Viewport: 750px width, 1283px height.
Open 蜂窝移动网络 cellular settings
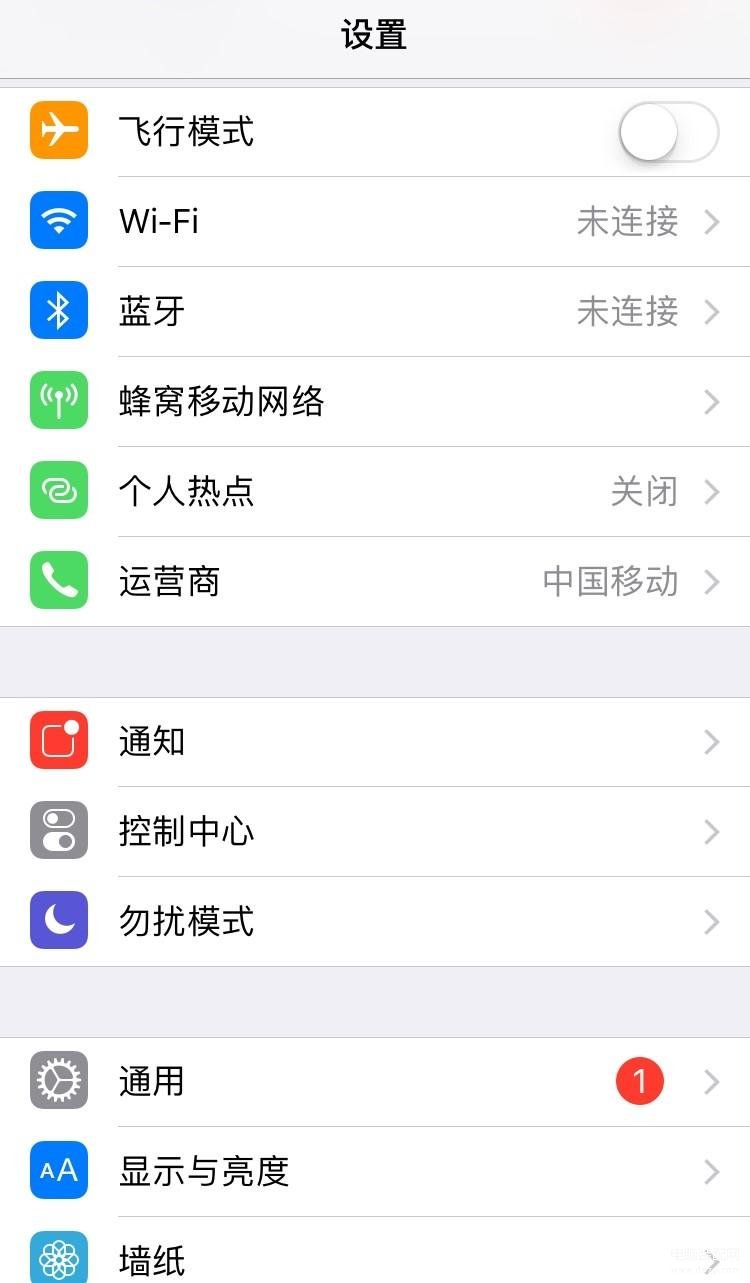tap(375, 402)
